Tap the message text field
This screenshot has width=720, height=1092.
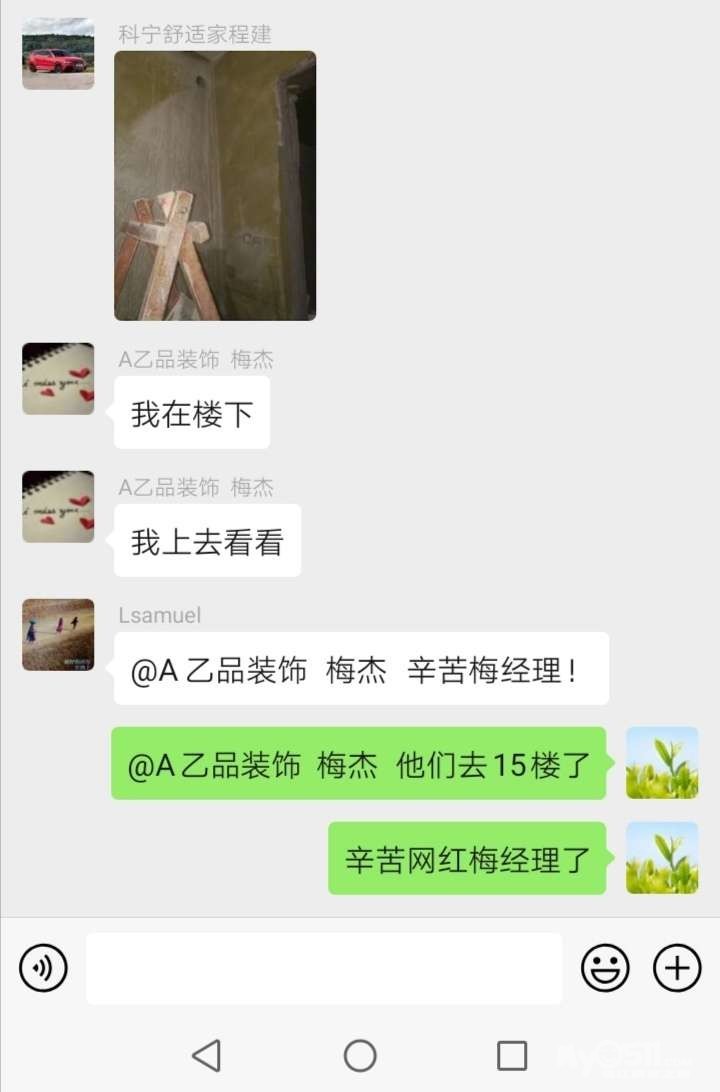tap(323, 968)
